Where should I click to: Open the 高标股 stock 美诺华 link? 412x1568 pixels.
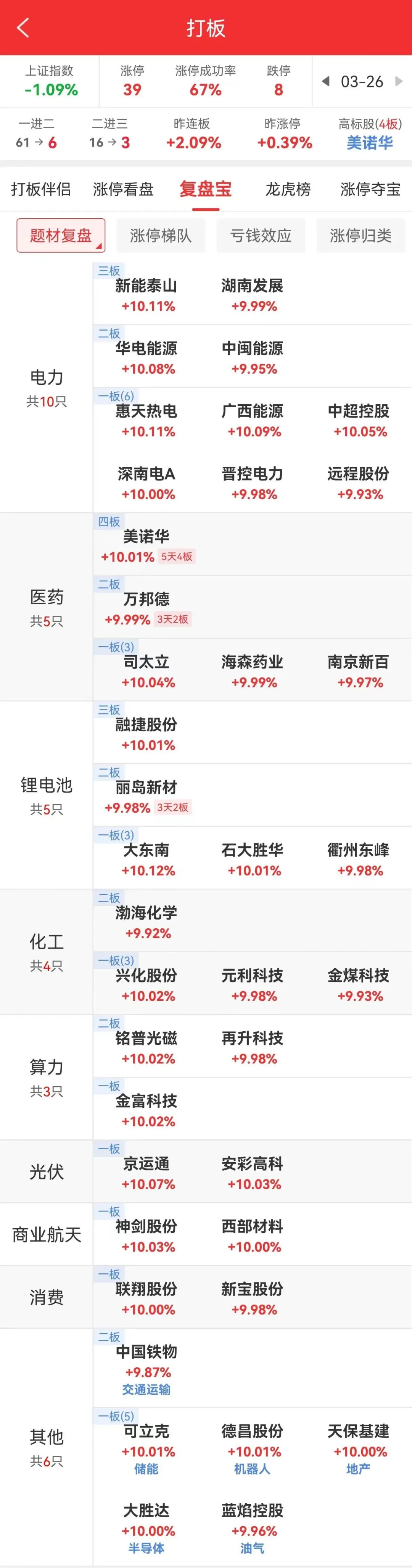pos(369,142)
